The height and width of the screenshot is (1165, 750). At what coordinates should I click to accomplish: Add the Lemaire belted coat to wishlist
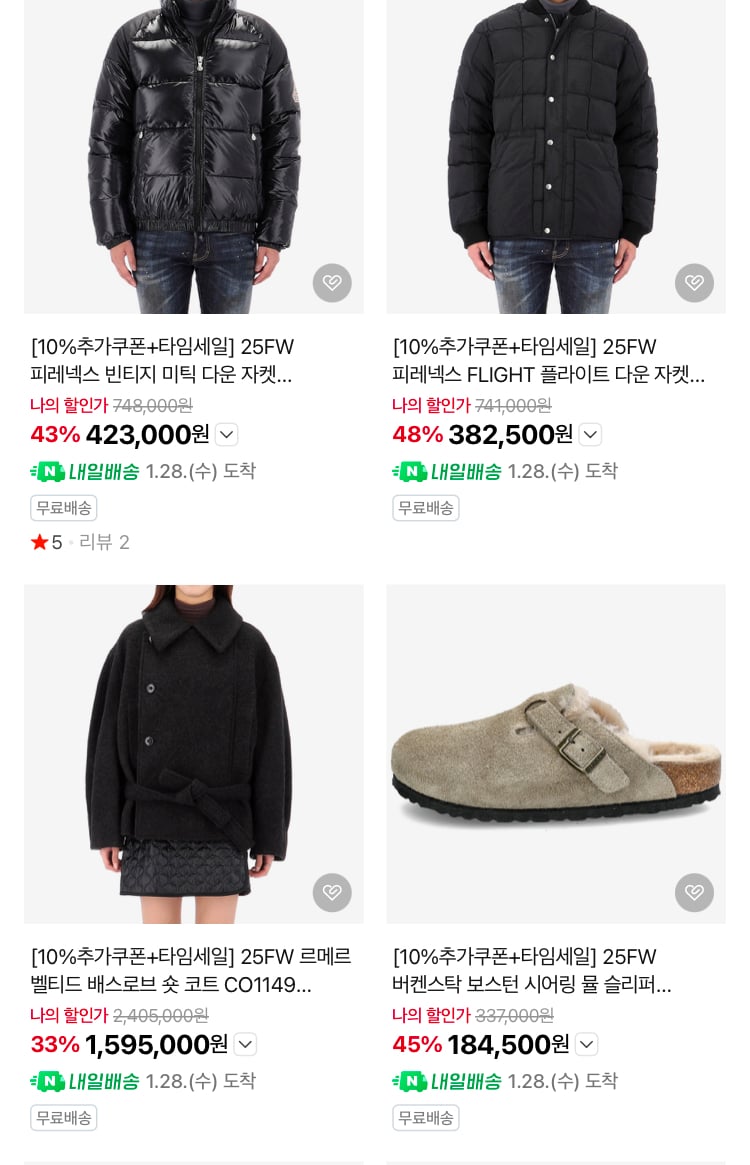click(332, 892)
